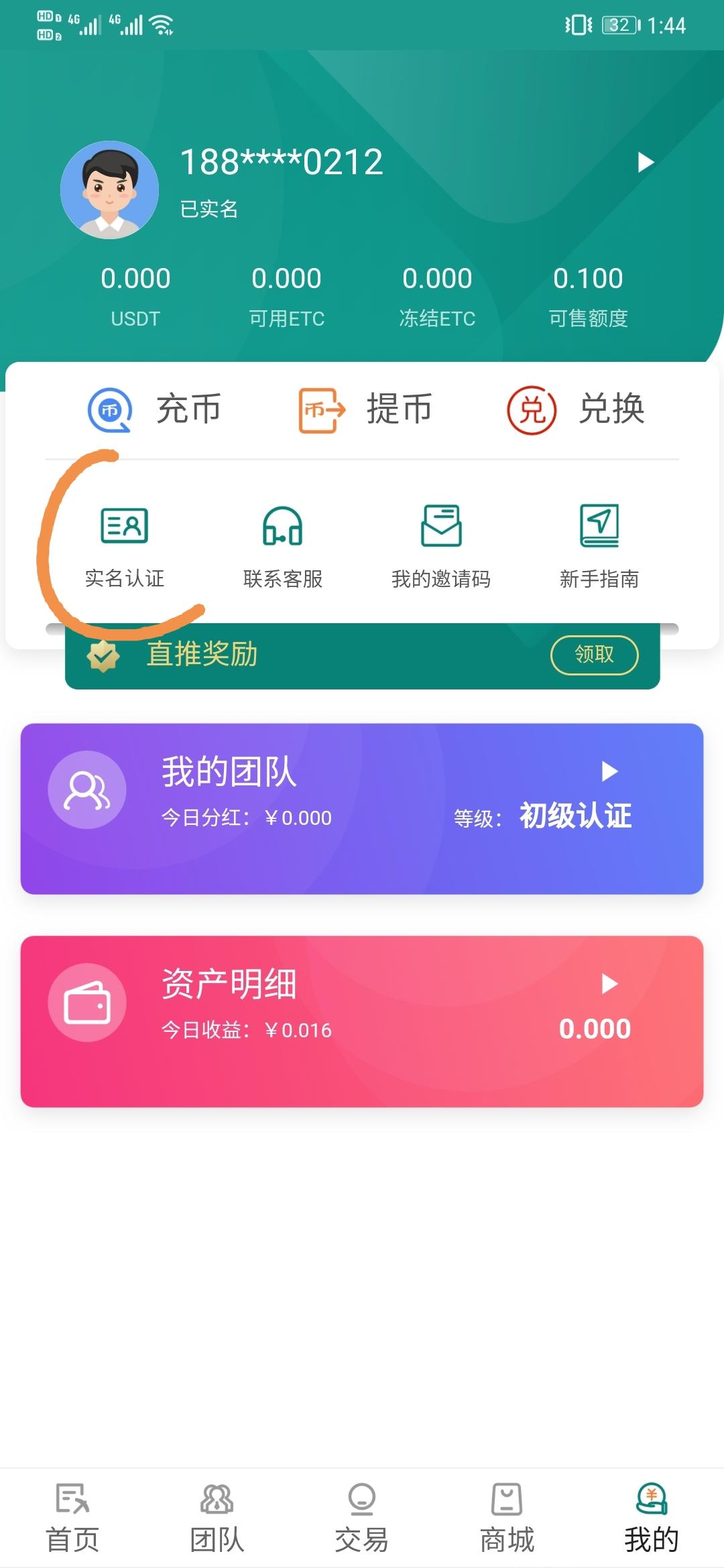Open the 充币 deposit icon
724x1568 pixels.
tap(112, 411)
